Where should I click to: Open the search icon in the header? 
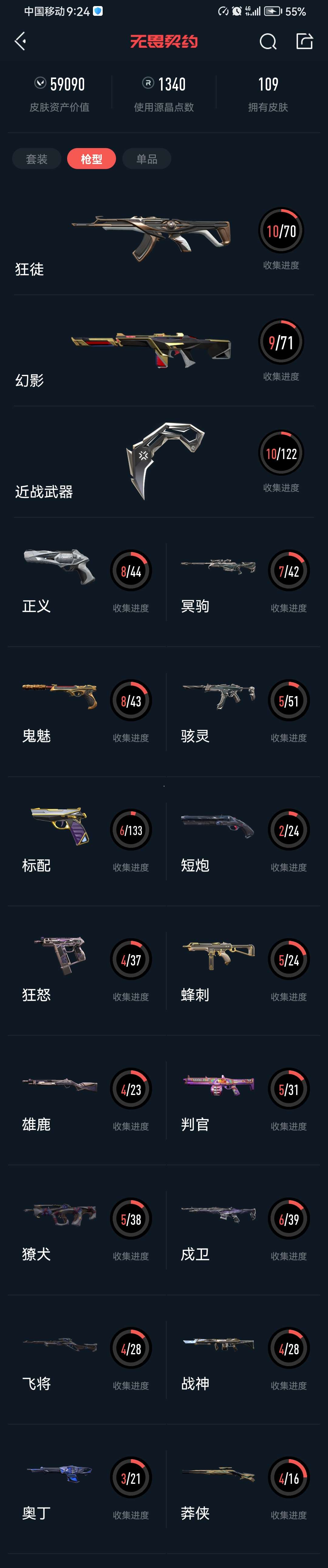pos(268,41)
